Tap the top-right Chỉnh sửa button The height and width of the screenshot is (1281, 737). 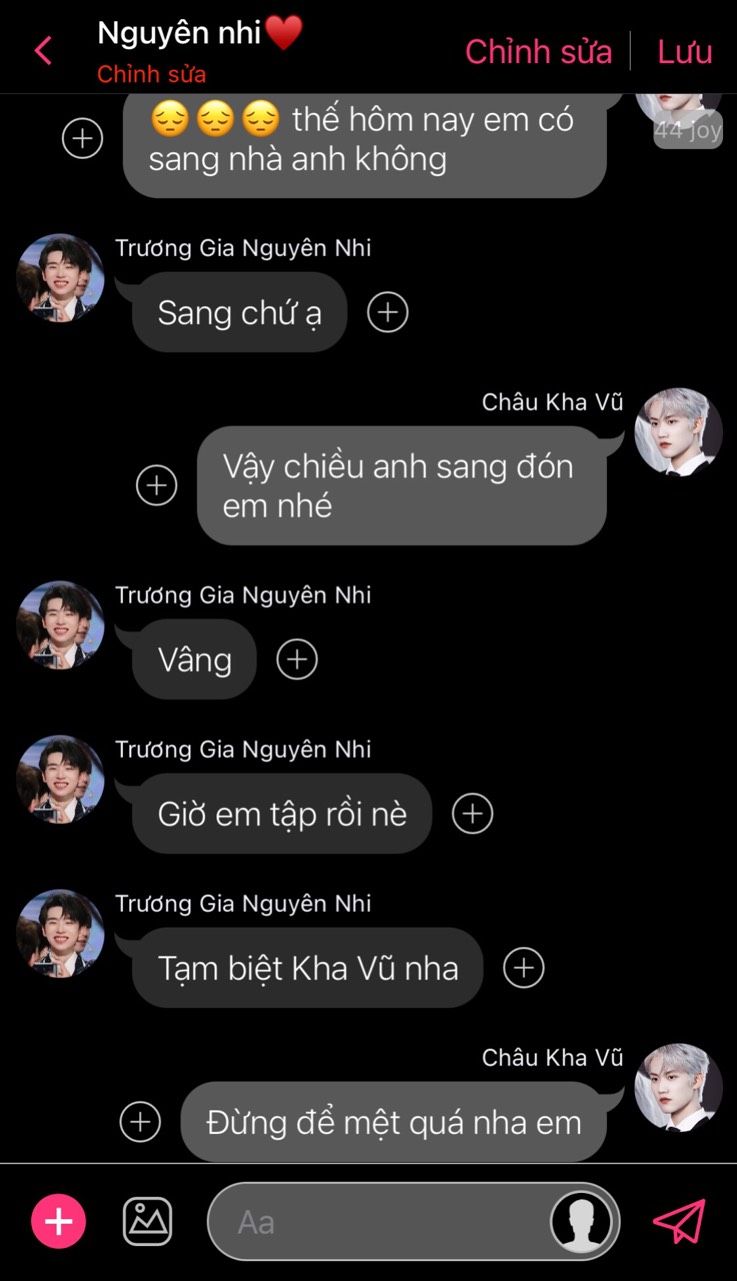(x=538, y=51)
